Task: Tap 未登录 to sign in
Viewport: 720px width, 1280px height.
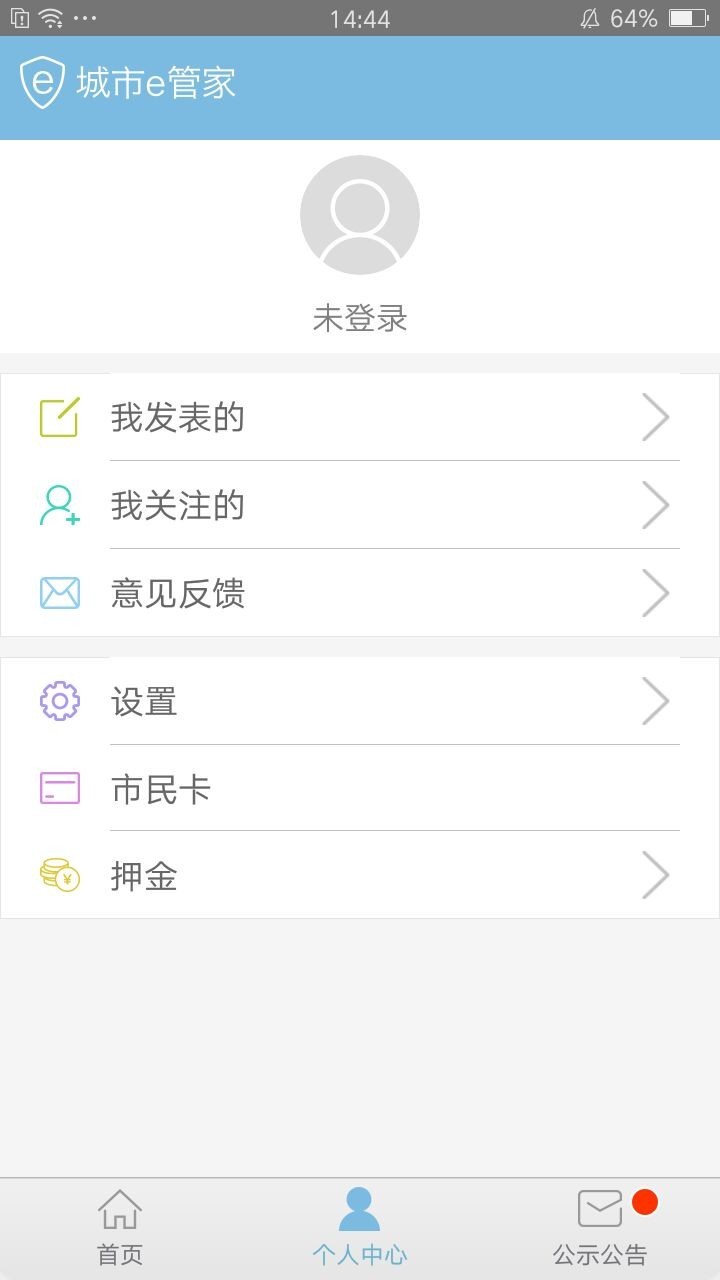Action: pyautogui.click(x=360, y=318)
